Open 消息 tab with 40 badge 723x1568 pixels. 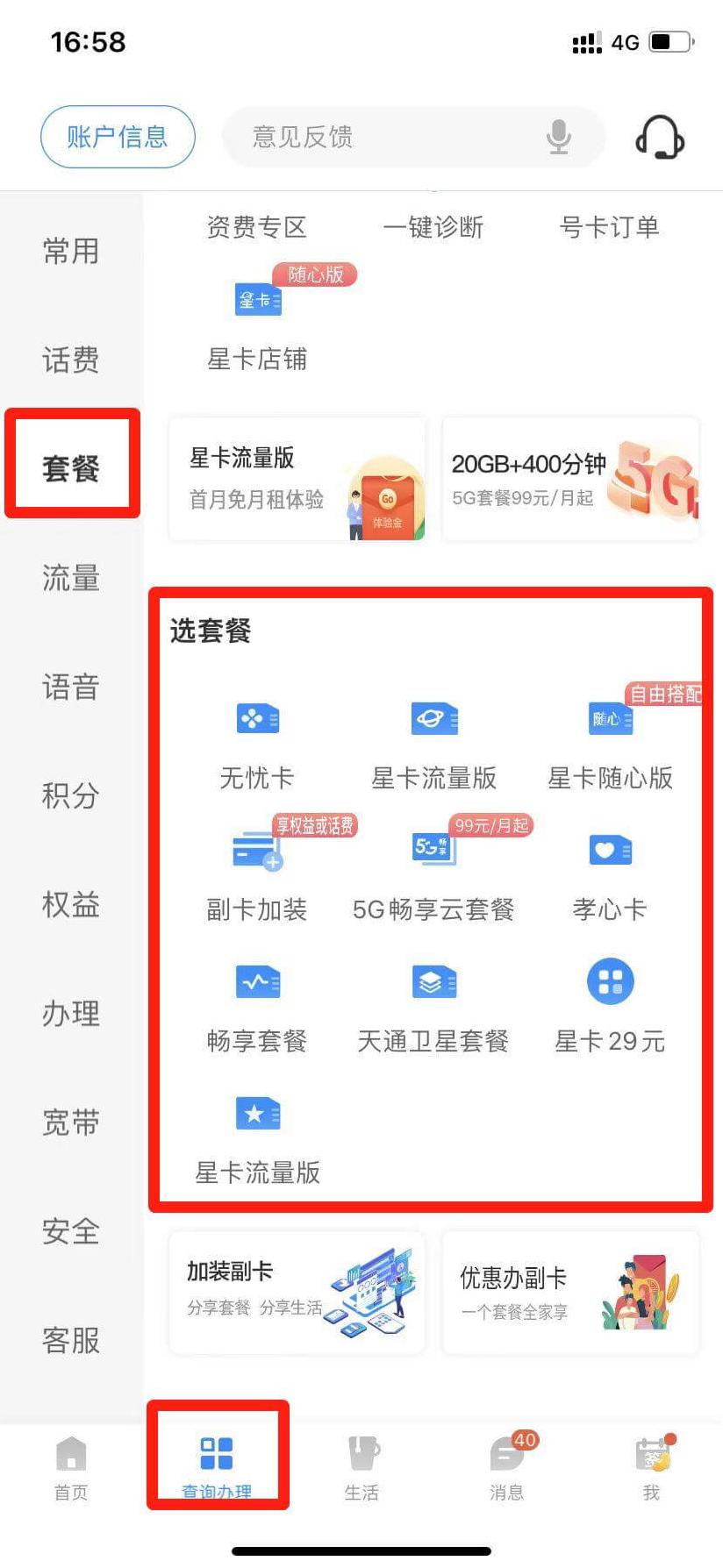tap(506, 1466)
